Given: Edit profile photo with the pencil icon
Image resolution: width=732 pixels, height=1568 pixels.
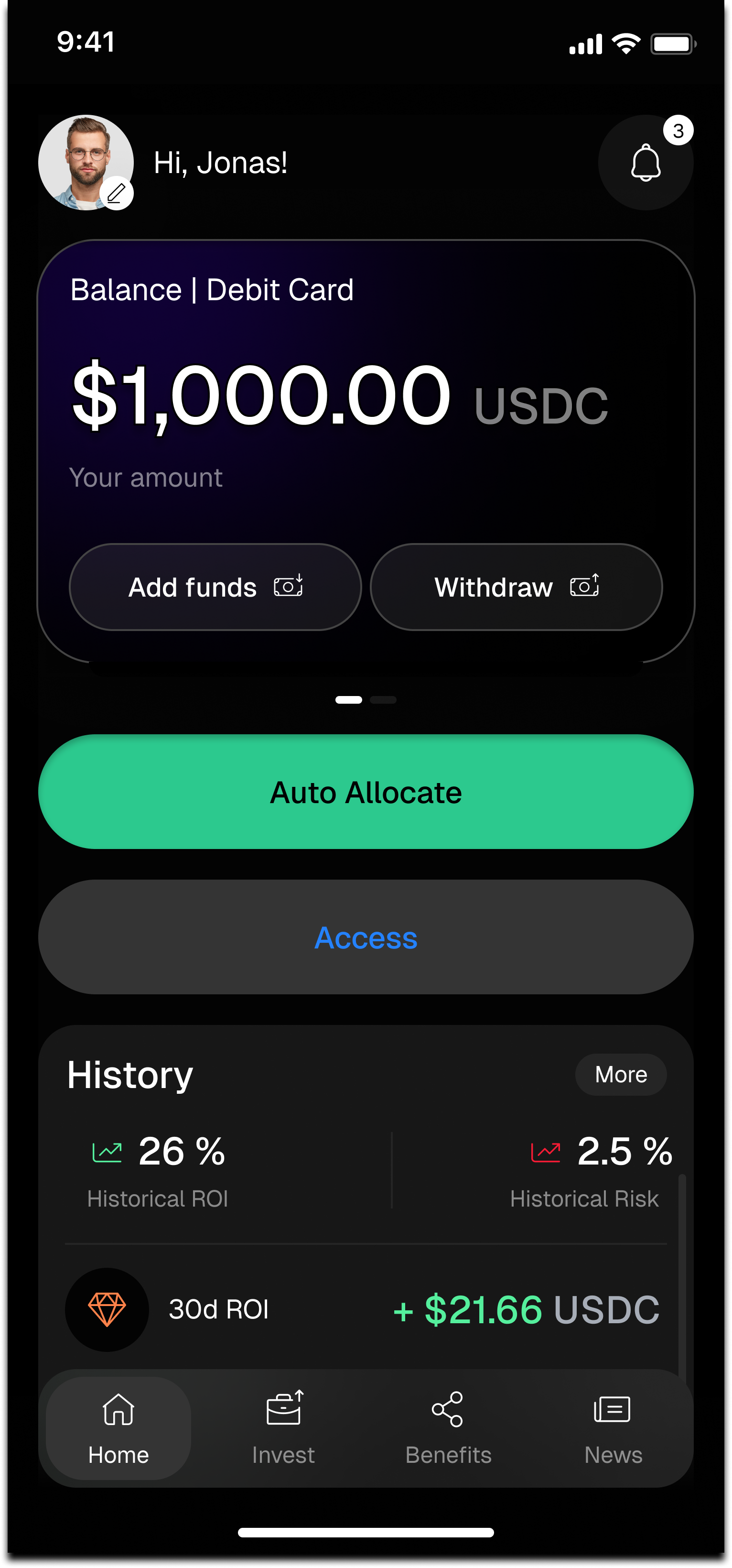Looking at the screenshot, I should tap(116, 194).
